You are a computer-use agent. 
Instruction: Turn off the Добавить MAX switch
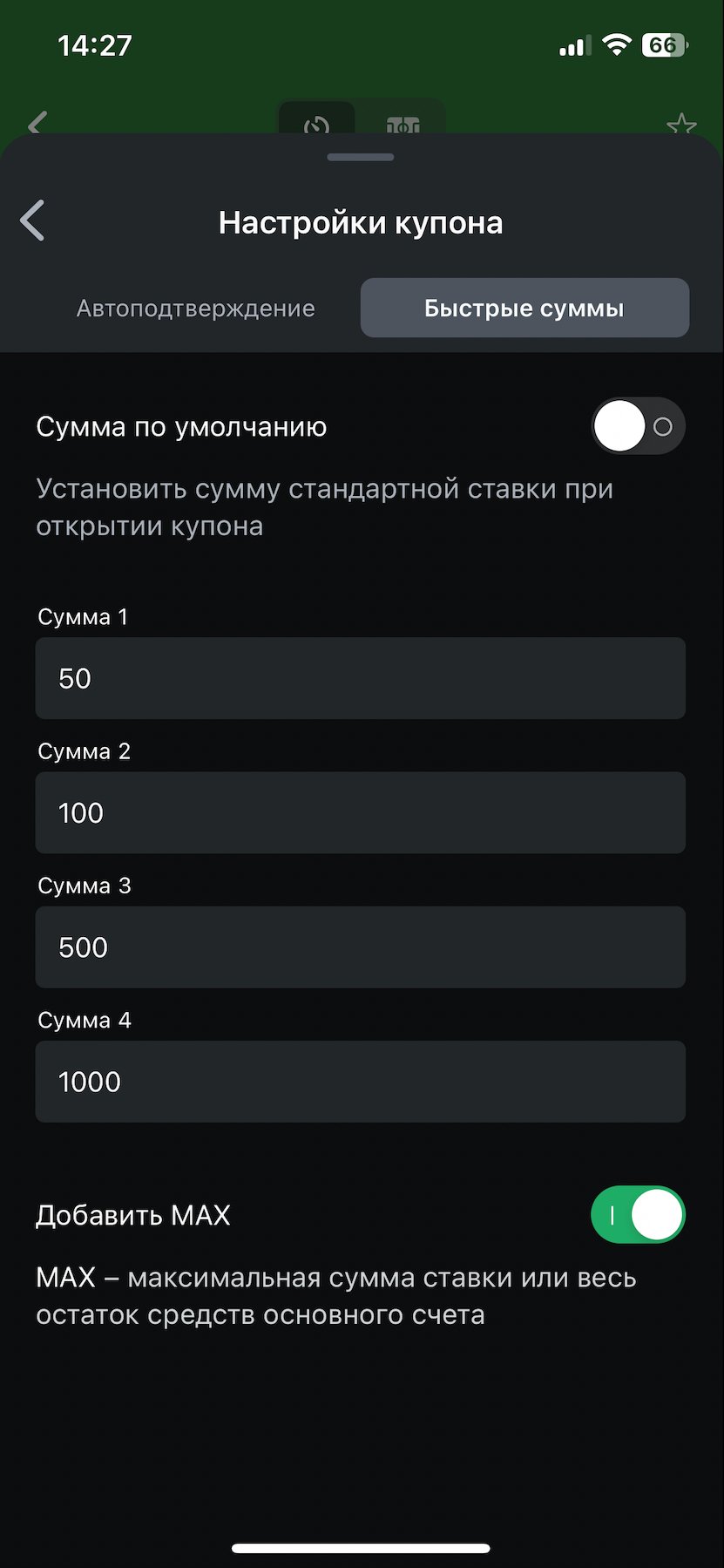tap(638, 1215)
